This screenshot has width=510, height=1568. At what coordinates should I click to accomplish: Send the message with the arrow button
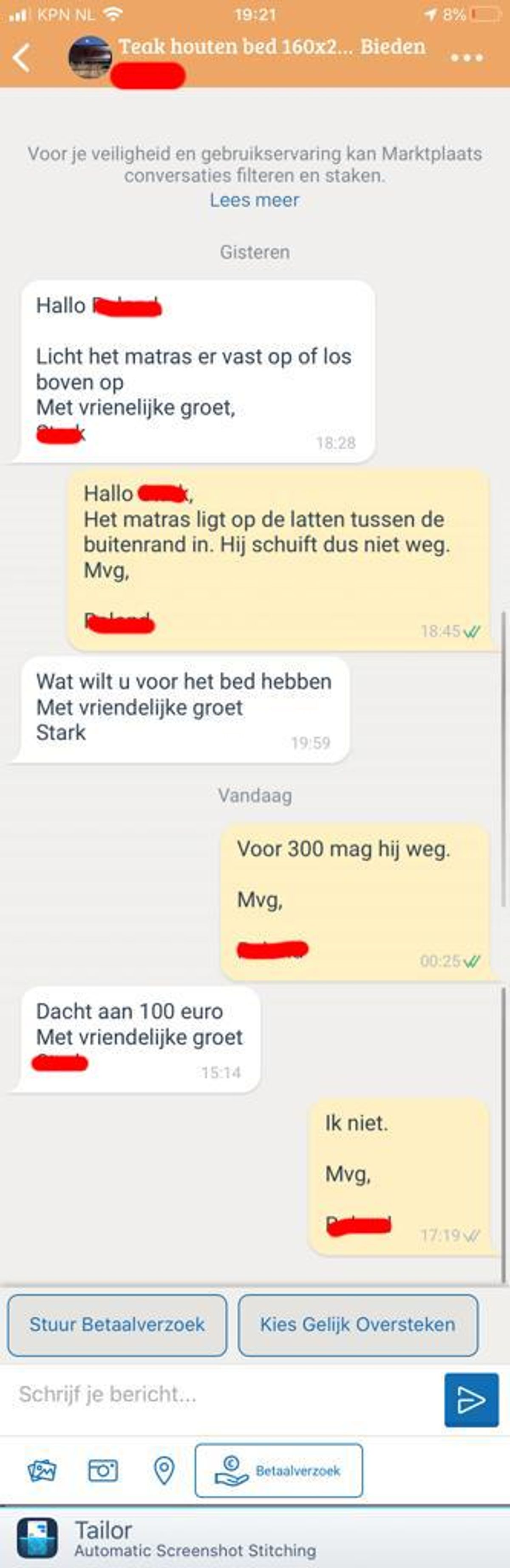(x=470, y=1400)
